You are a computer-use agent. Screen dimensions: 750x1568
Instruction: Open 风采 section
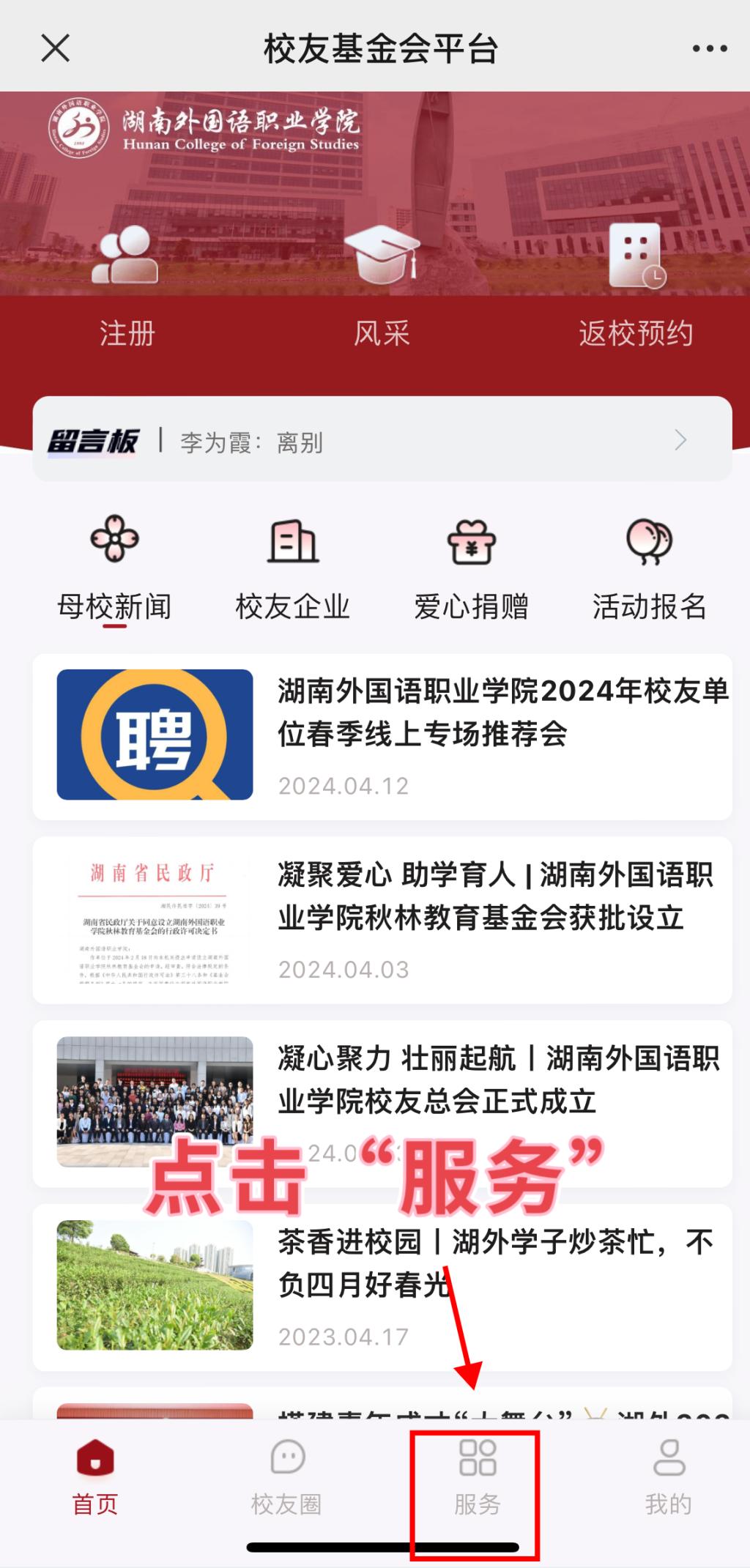(382, 293)
